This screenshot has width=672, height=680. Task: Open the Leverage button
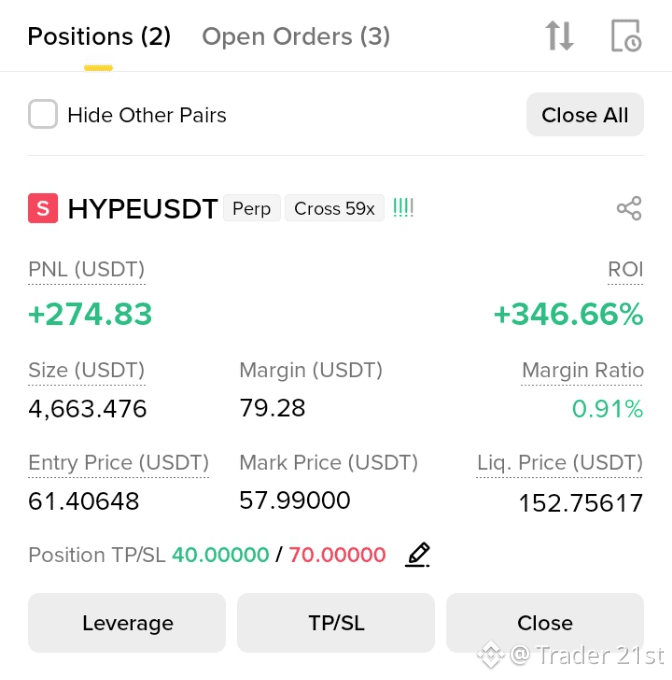coord(127,623)
